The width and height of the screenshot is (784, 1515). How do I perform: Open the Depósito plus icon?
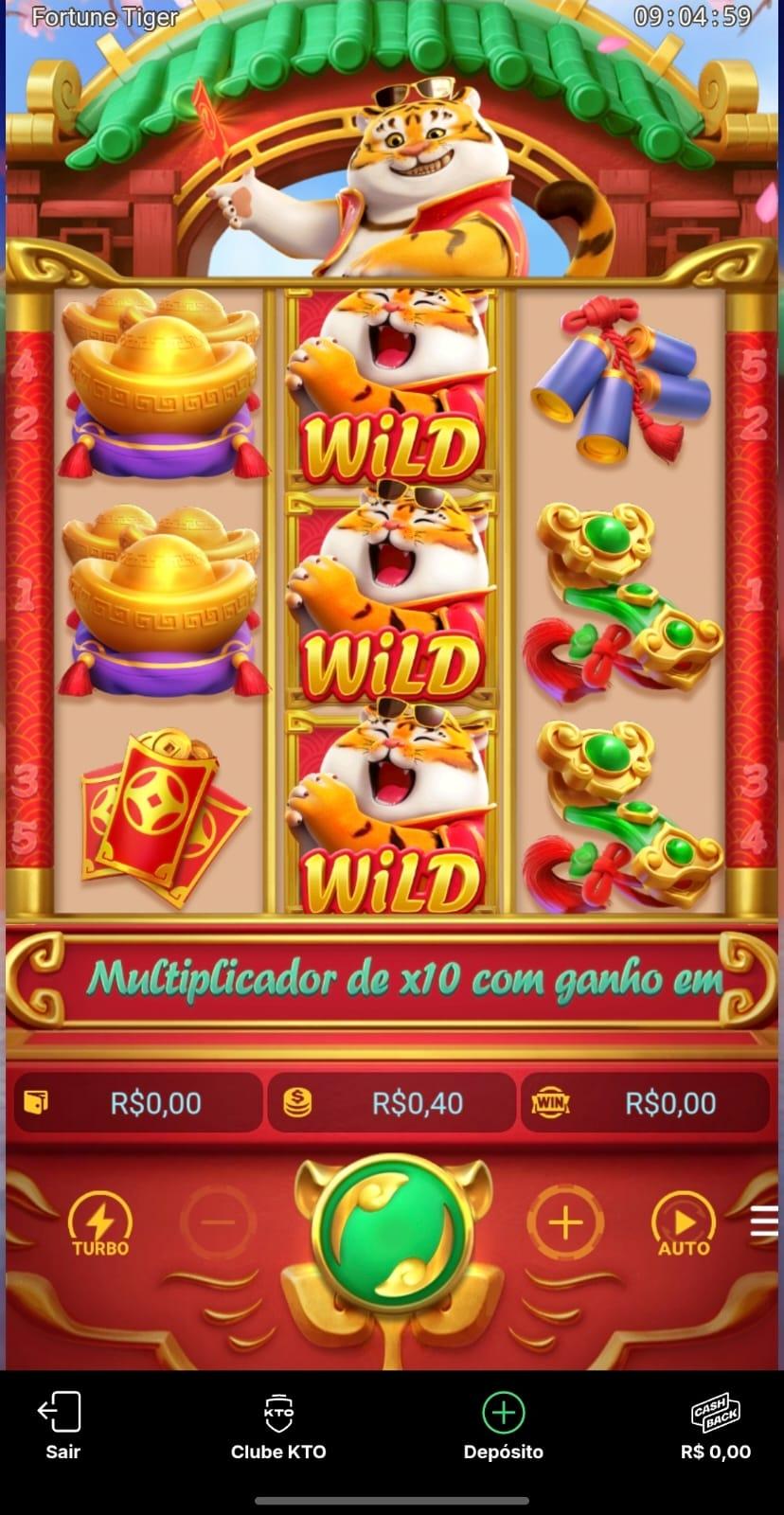[x=503, y=1415]
